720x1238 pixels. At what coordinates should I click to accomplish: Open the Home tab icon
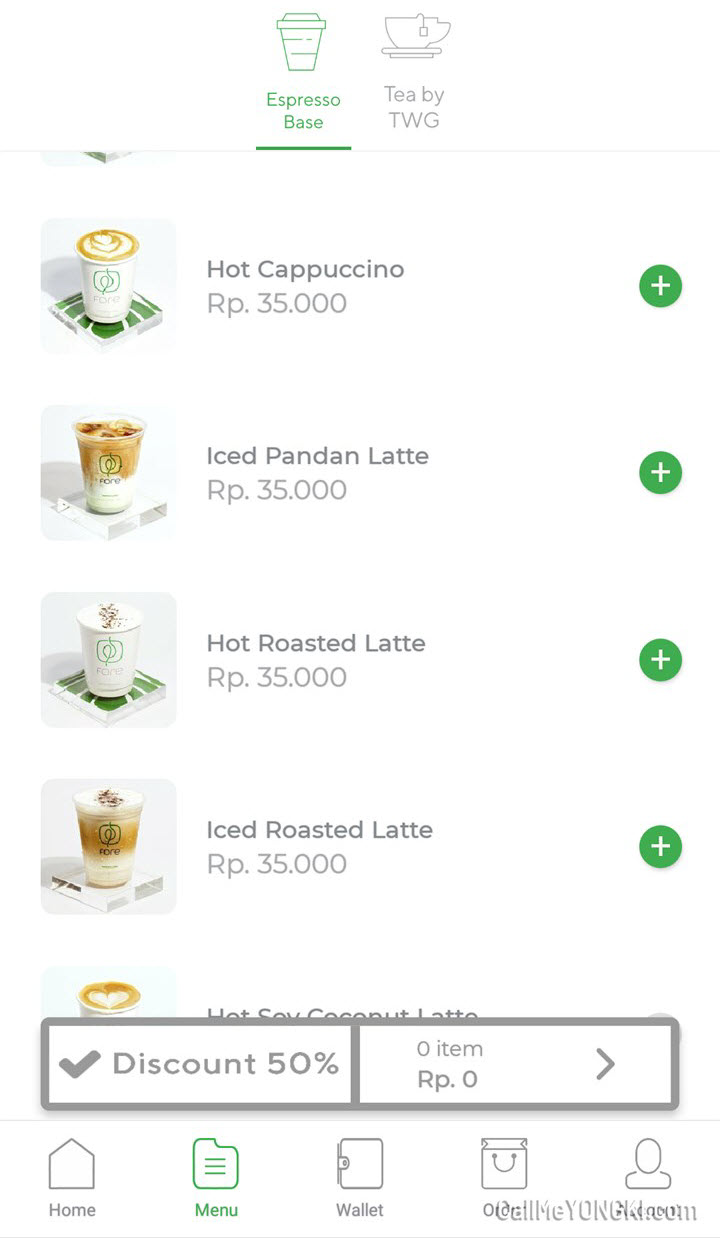coord(71,1163)
